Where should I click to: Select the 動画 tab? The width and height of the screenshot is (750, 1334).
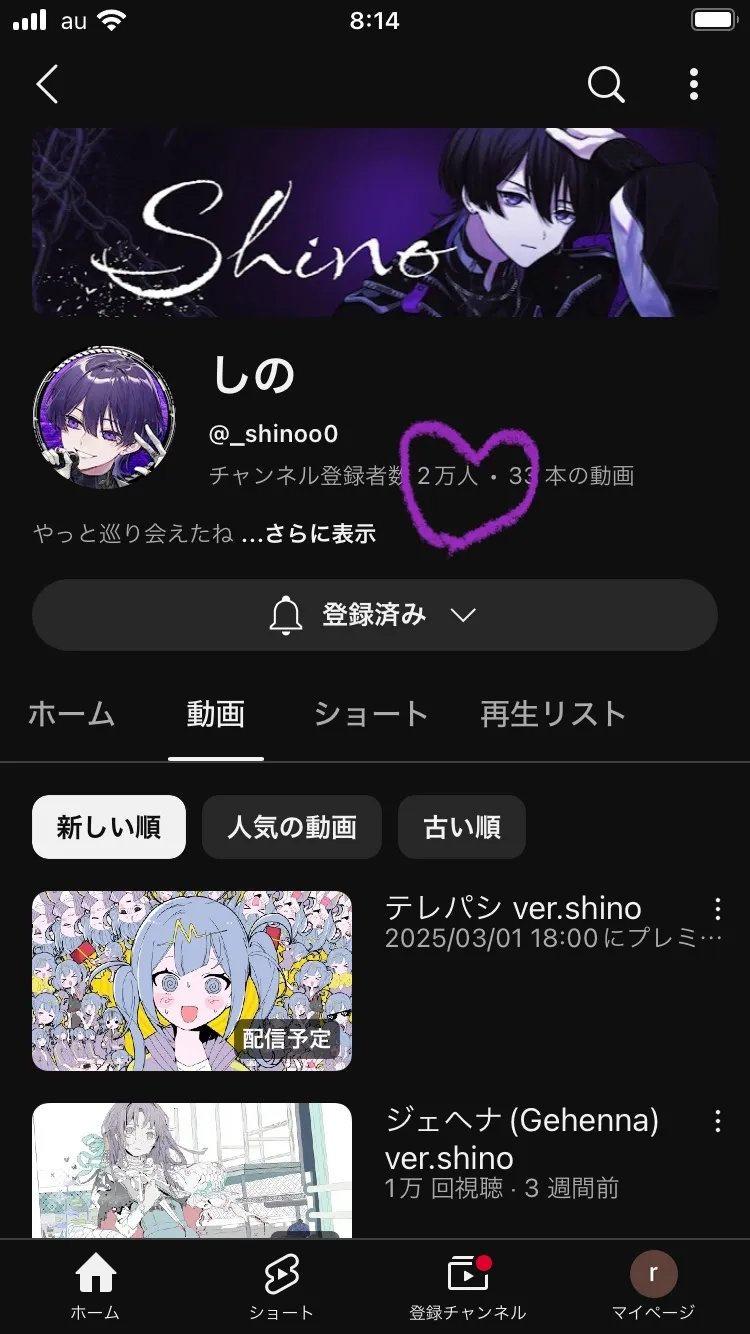215,714
